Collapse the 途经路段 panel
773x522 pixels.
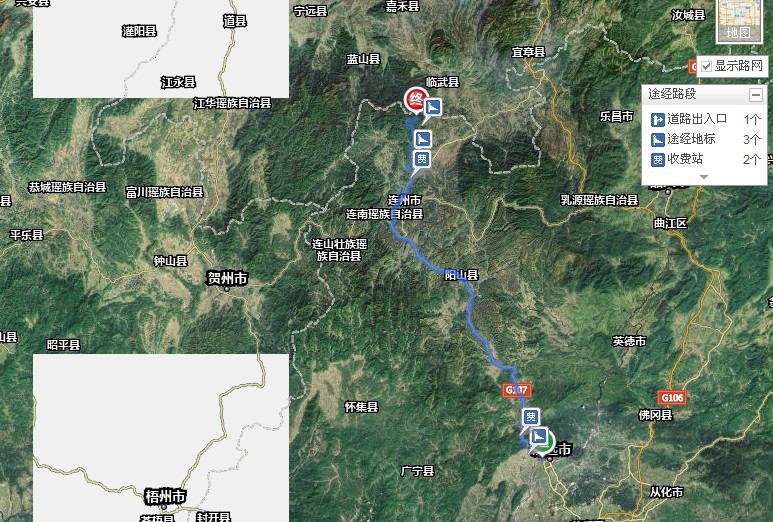(755, 95)
